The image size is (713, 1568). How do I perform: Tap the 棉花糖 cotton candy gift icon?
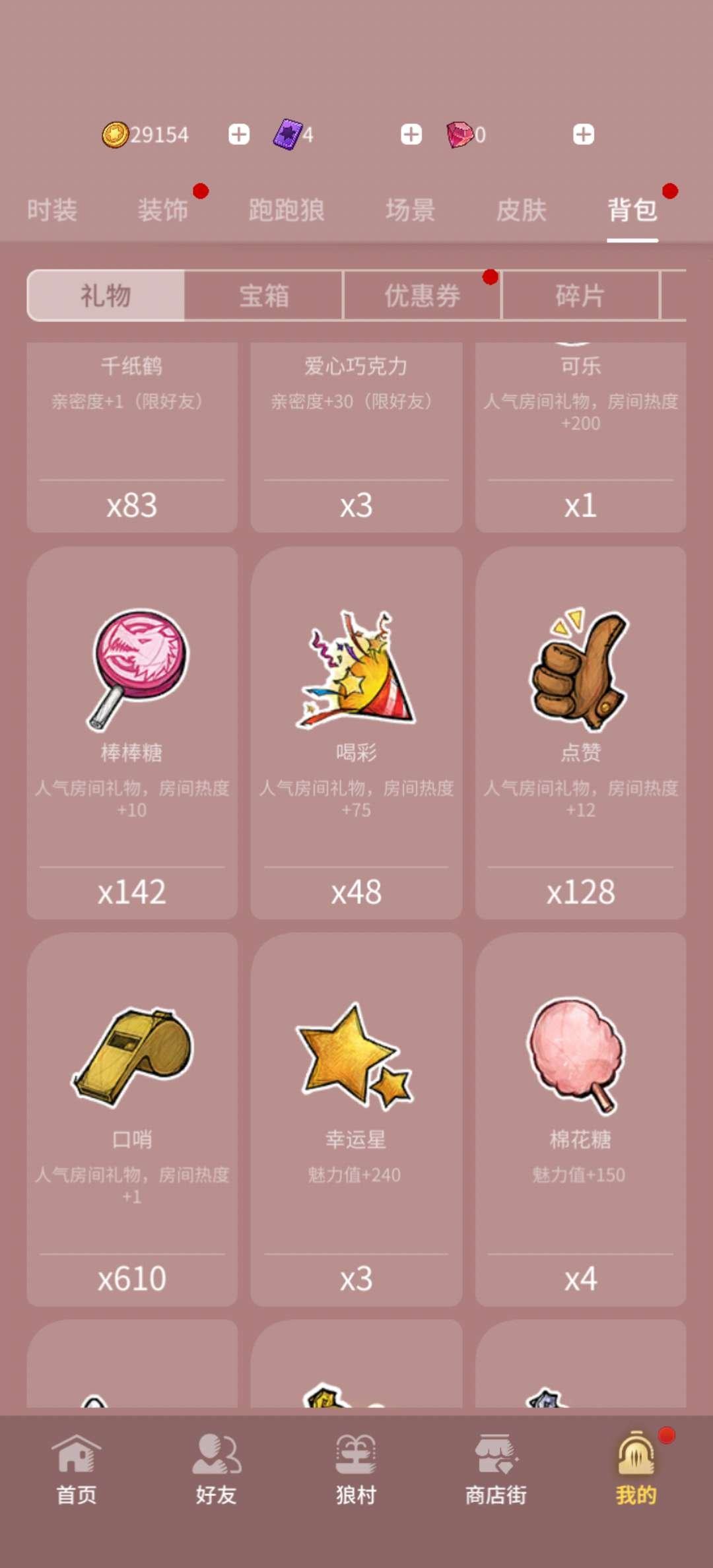click(x=579, y=1056)
